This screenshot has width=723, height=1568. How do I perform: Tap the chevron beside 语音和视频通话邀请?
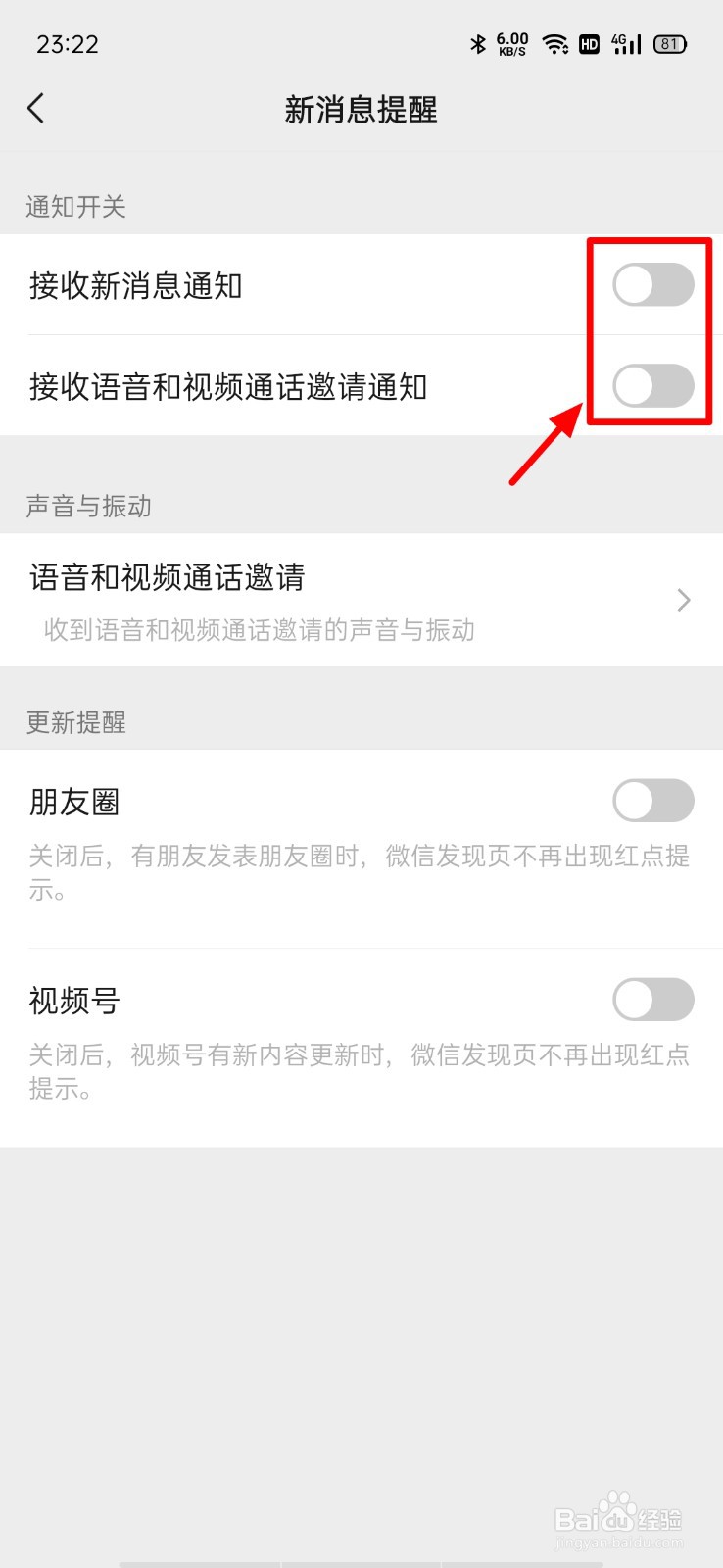(x=683, y=600)
